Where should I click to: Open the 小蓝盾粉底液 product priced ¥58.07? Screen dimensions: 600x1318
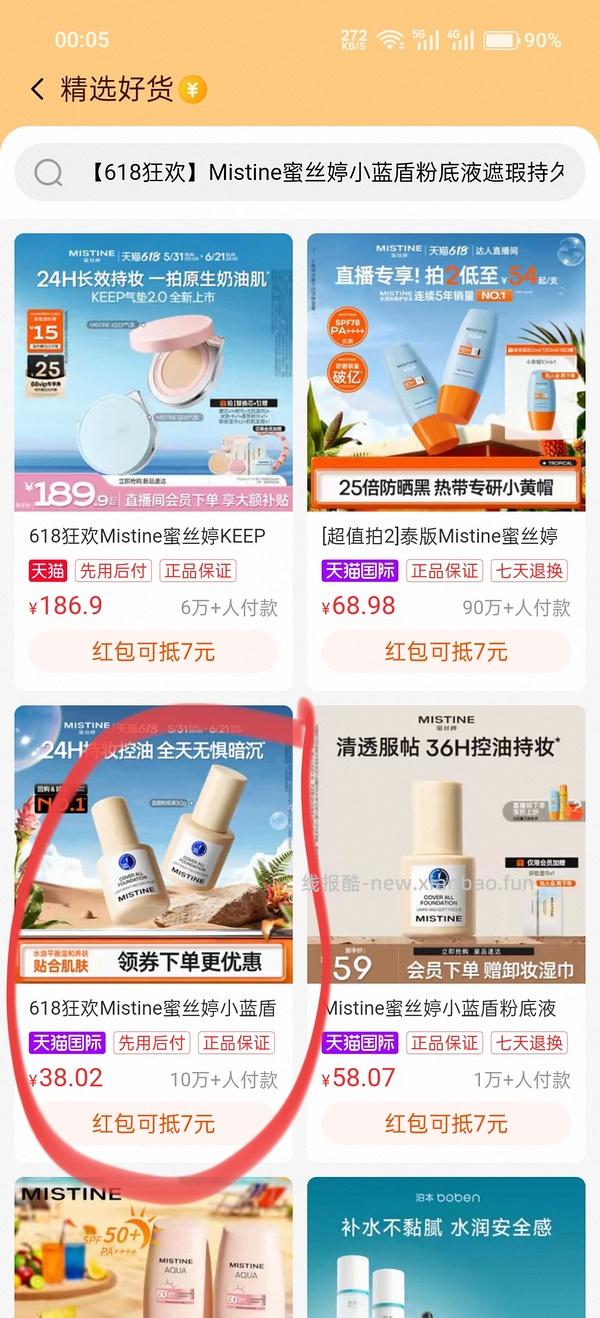click(x=446, y=934)
